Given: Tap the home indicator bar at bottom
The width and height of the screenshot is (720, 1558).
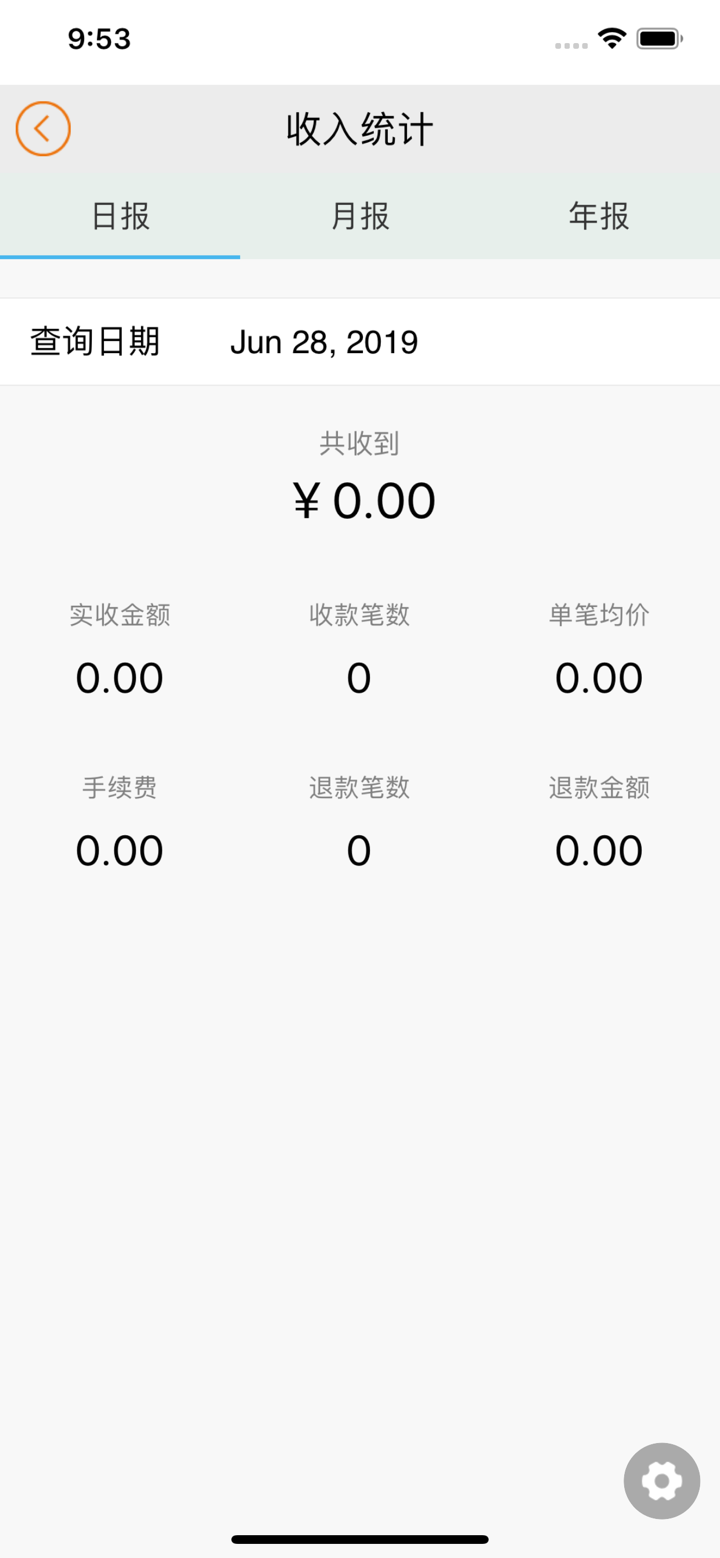Looking at the screenshot, I should [360, 1539].
